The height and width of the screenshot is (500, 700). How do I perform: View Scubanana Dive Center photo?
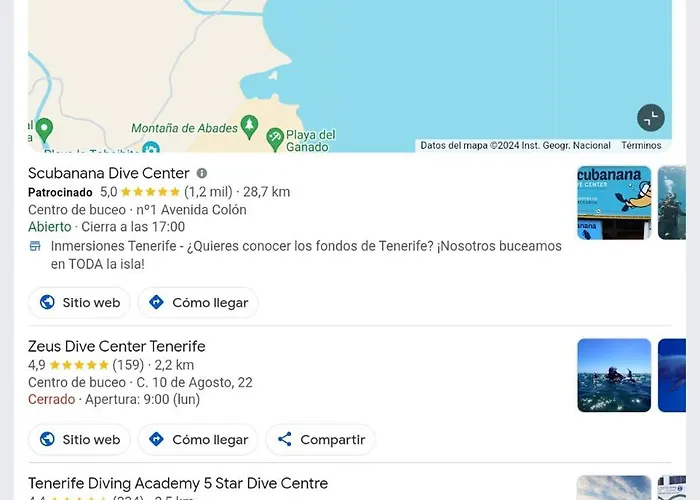(614, 202)
